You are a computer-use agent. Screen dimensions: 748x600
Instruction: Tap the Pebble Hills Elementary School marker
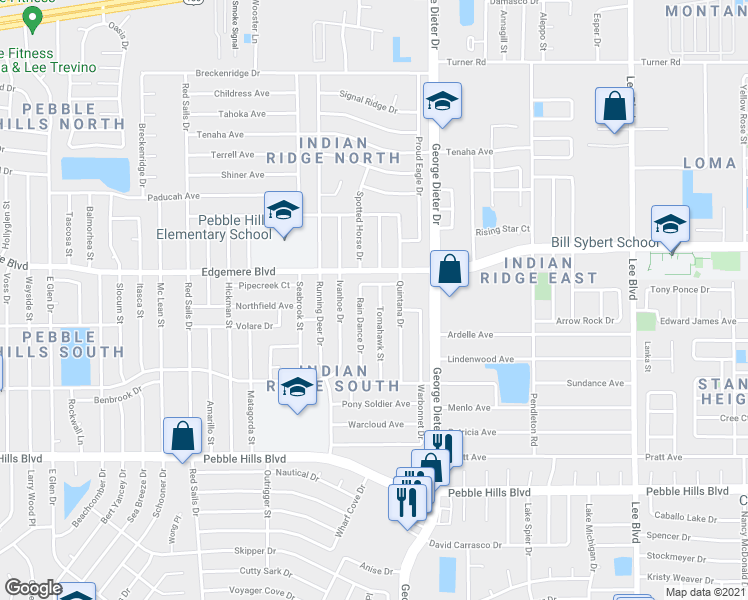tap(284, 211)
